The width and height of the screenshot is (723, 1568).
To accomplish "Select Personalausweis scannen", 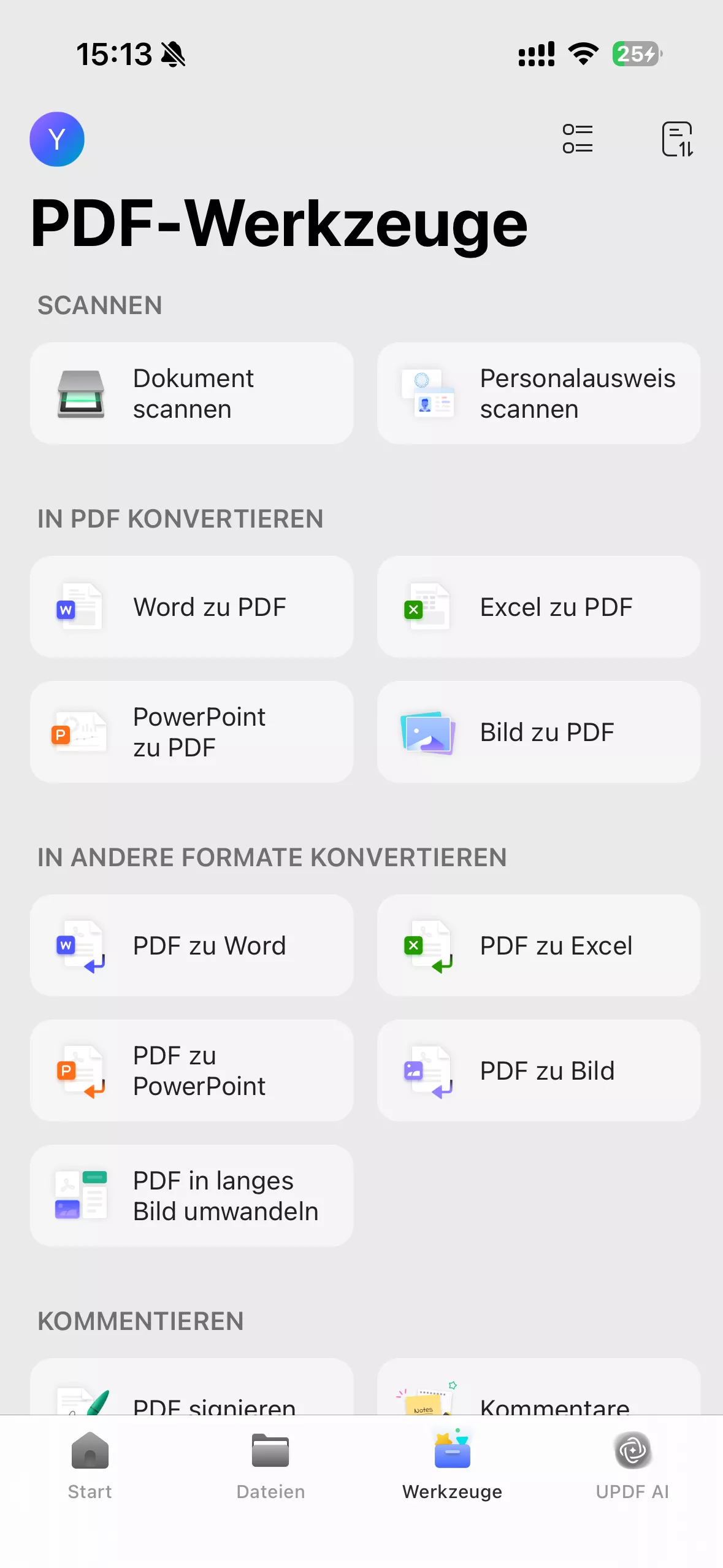I will (x=538, y=393).
